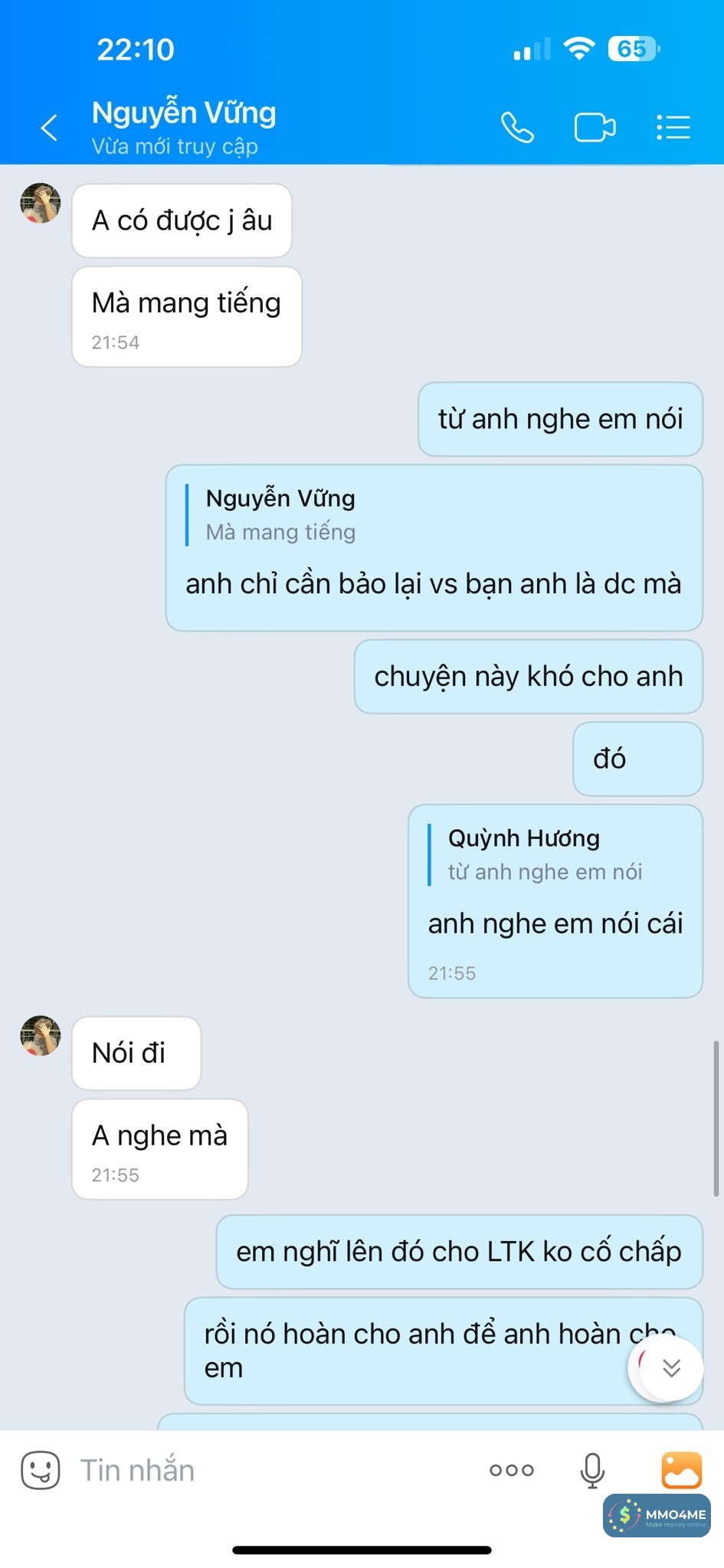Open the sticker and emoji picker

pyautogui.click(x=40, y=1470)
